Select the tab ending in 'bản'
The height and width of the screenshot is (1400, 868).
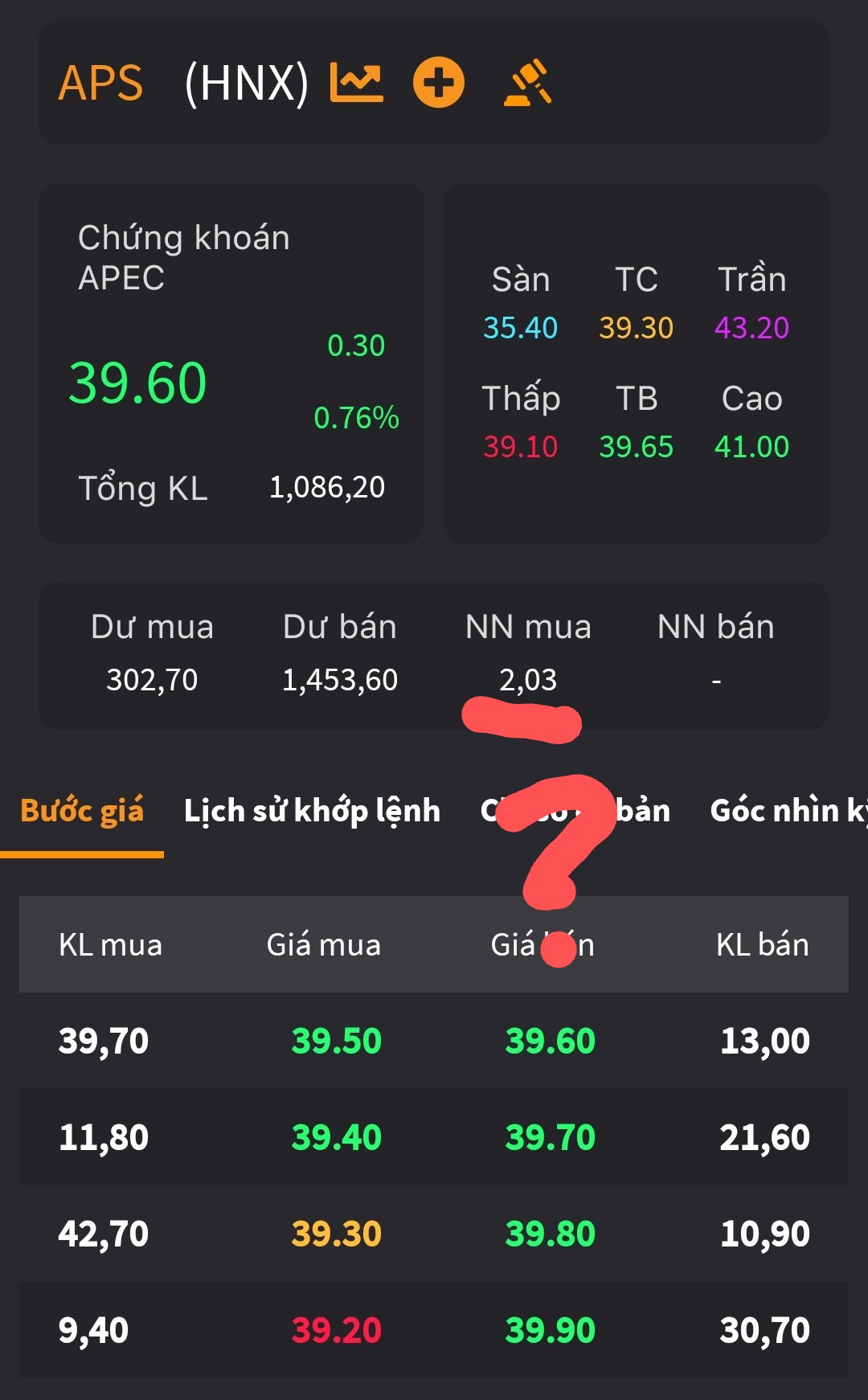point(641,811)
